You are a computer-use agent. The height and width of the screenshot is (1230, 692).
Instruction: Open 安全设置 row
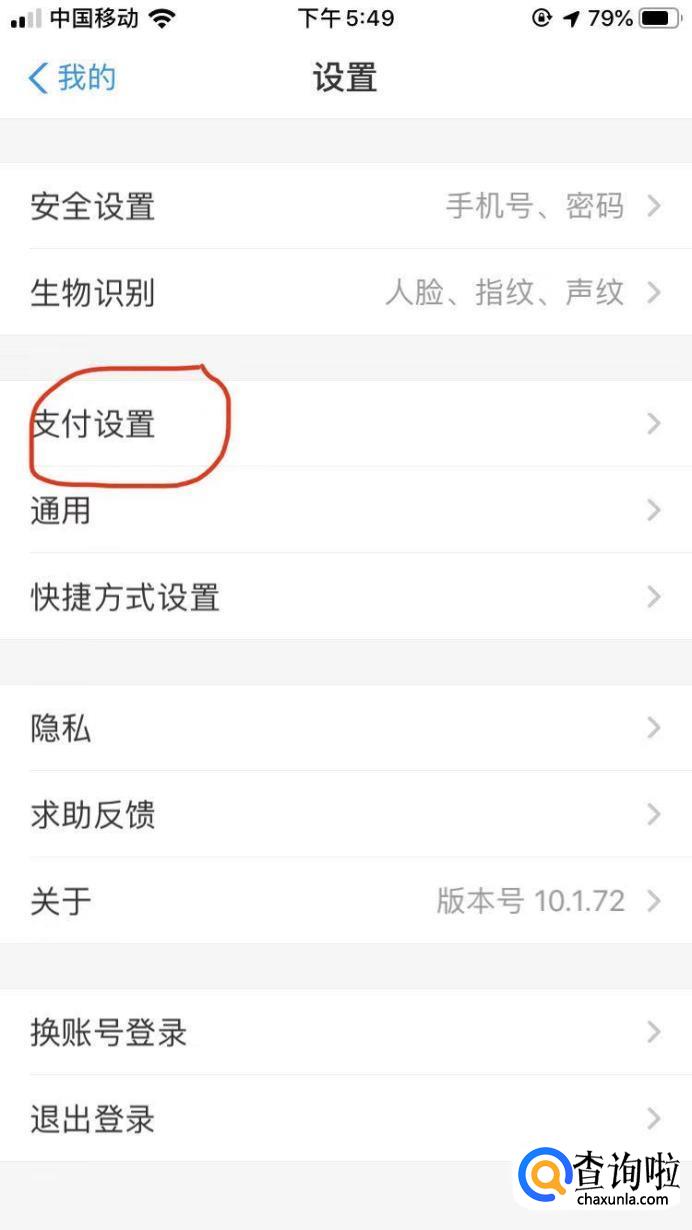[346, 206]
